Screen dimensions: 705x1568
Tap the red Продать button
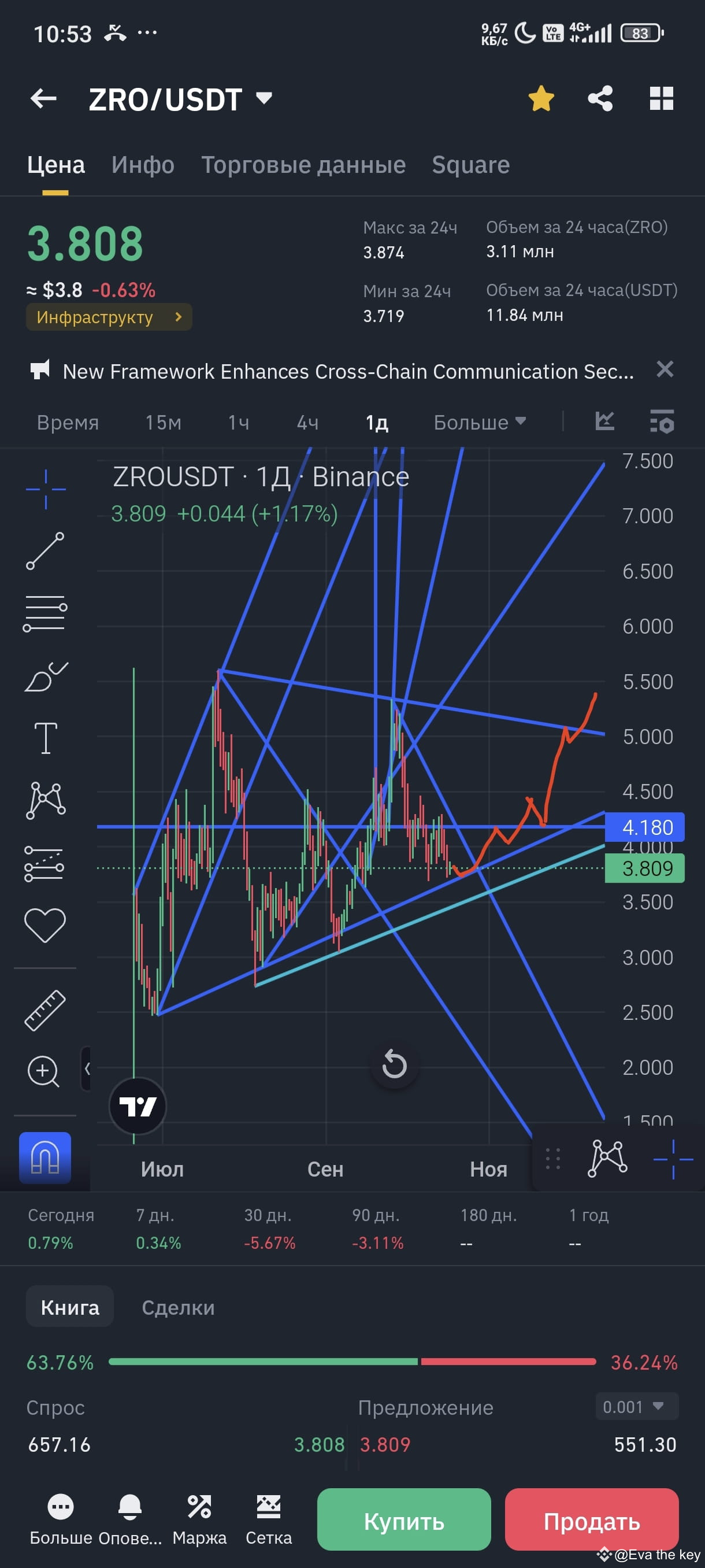(591, 1519)
